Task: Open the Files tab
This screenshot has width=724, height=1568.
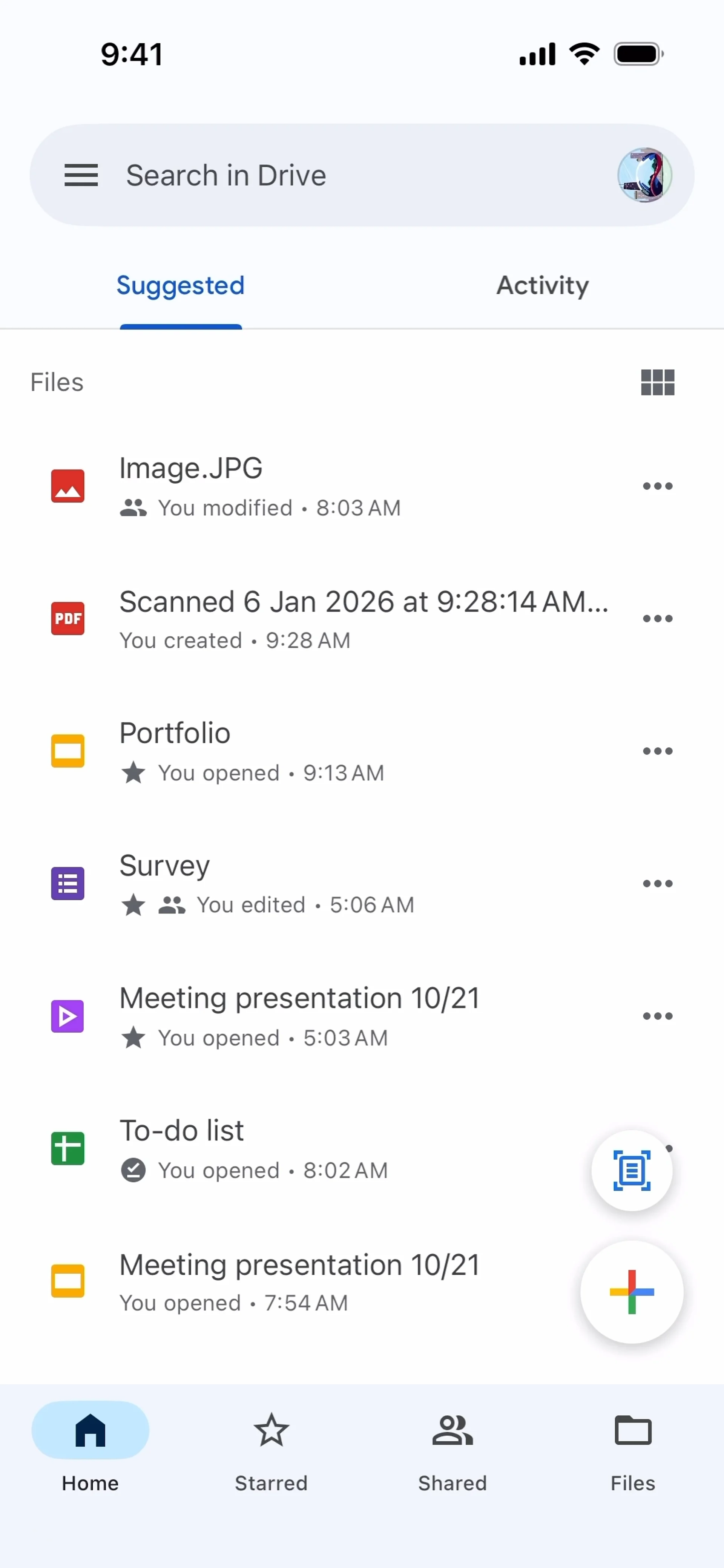Action: (x=633, y=1451)
